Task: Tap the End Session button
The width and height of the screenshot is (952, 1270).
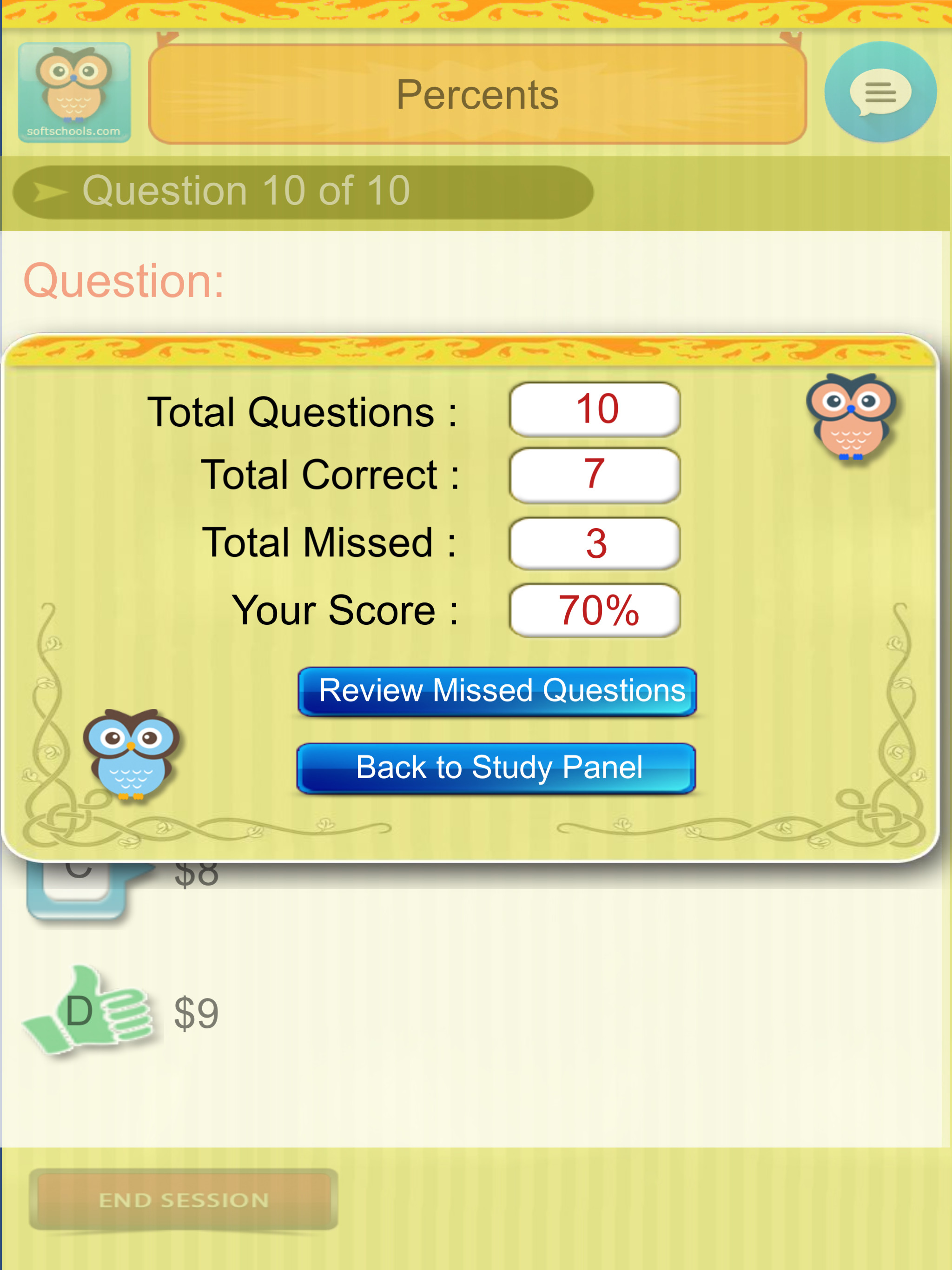Action: (183, 1199)
